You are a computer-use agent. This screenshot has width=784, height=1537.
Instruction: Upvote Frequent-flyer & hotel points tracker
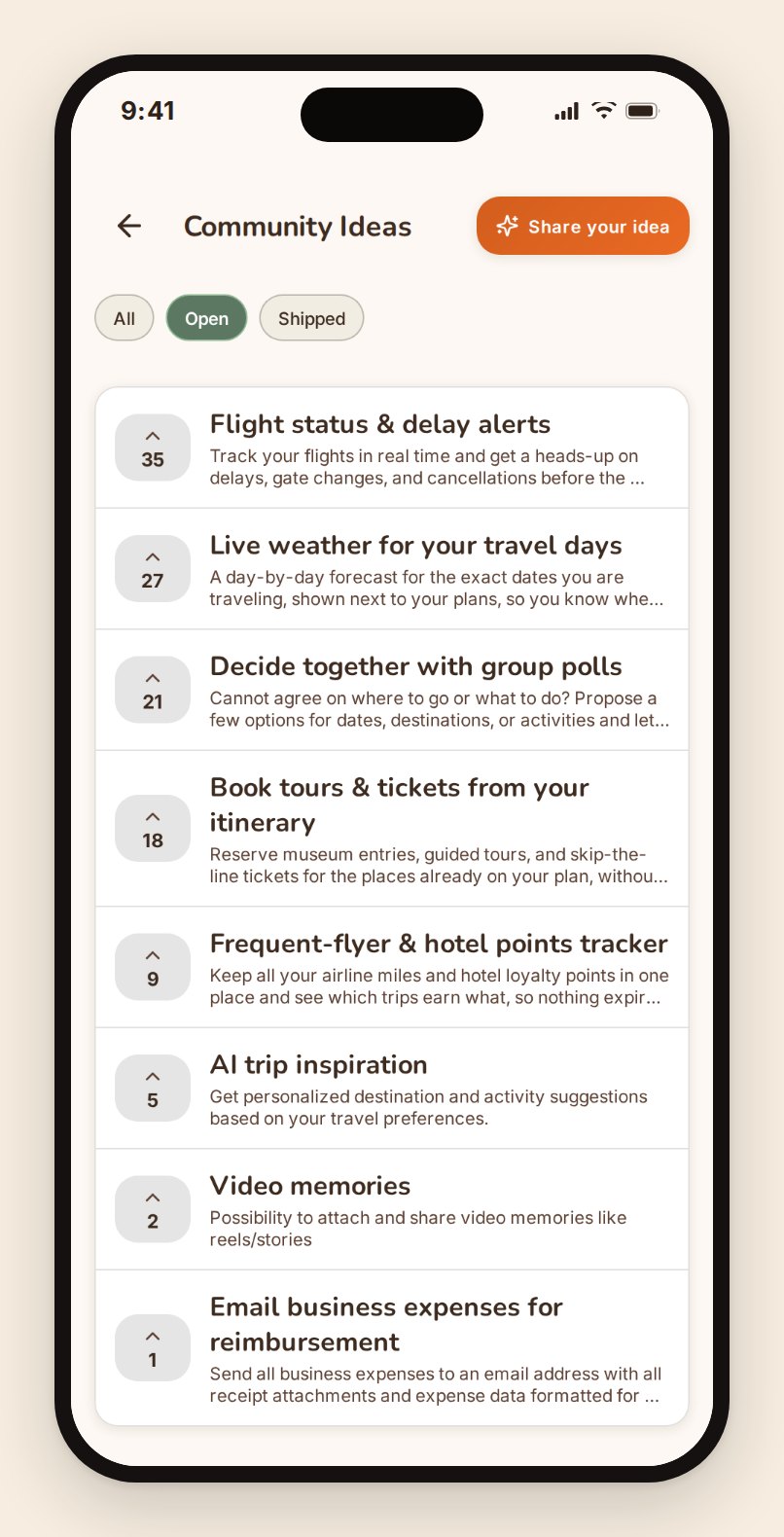(153, 967)
